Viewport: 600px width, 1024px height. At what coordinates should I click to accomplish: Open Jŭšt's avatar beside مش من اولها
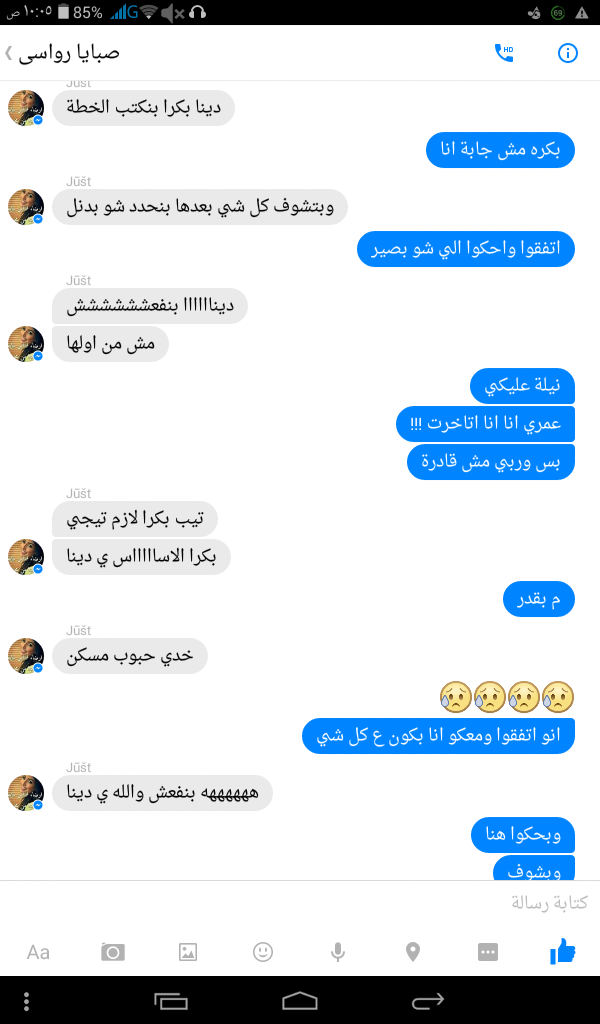(x=26, y=344)
